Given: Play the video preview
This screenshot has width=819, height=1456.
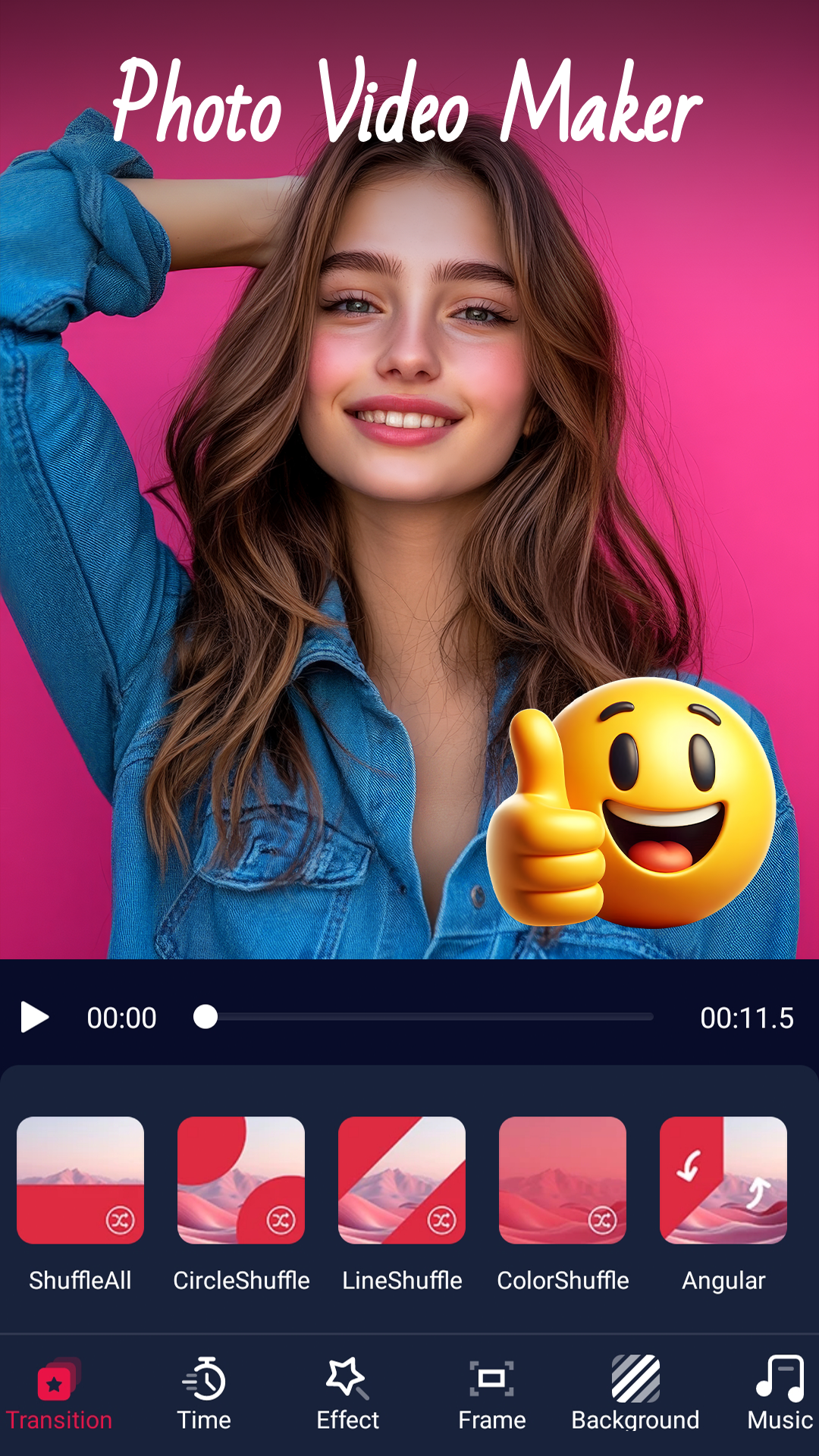Looking at the screenshot, I should coord(34,1017).
